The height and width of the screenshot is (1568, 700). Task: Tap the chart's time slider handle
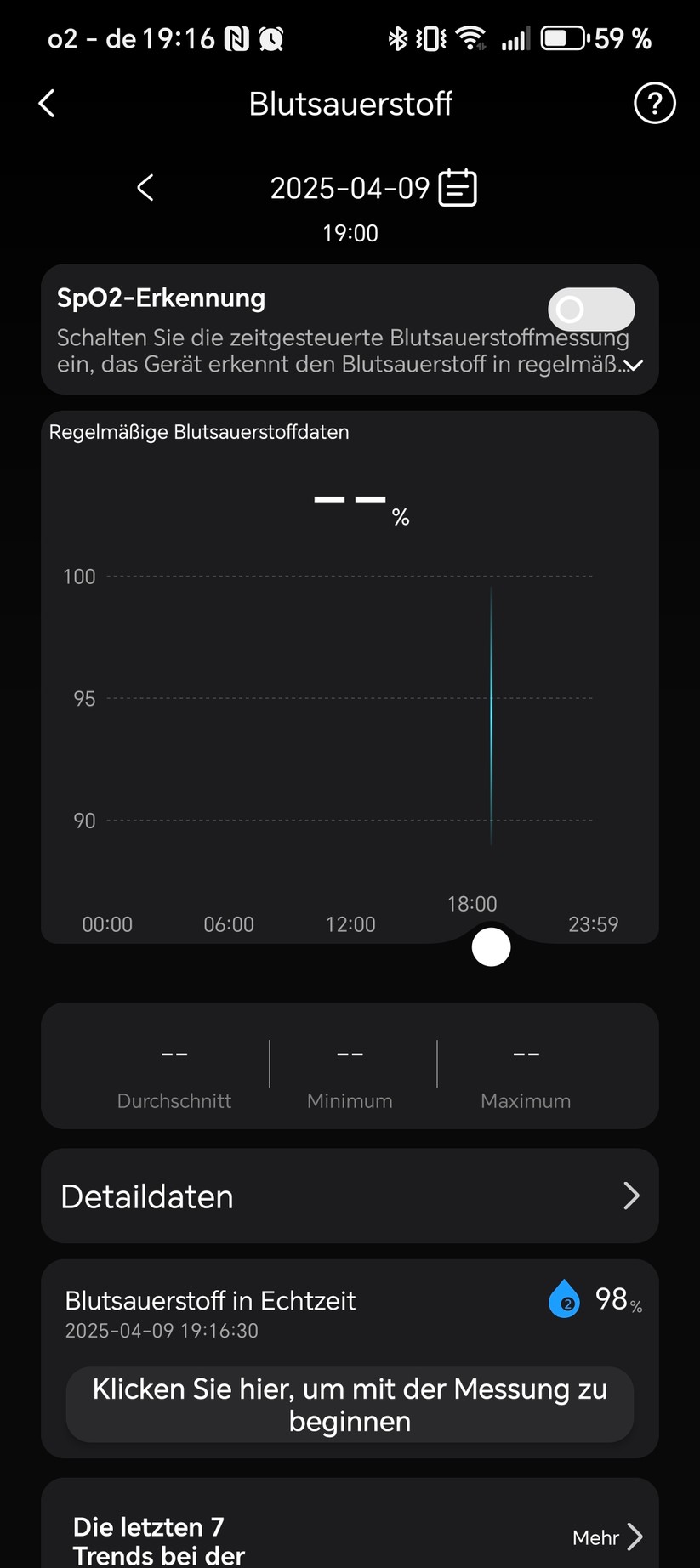[x=491, y=947]
